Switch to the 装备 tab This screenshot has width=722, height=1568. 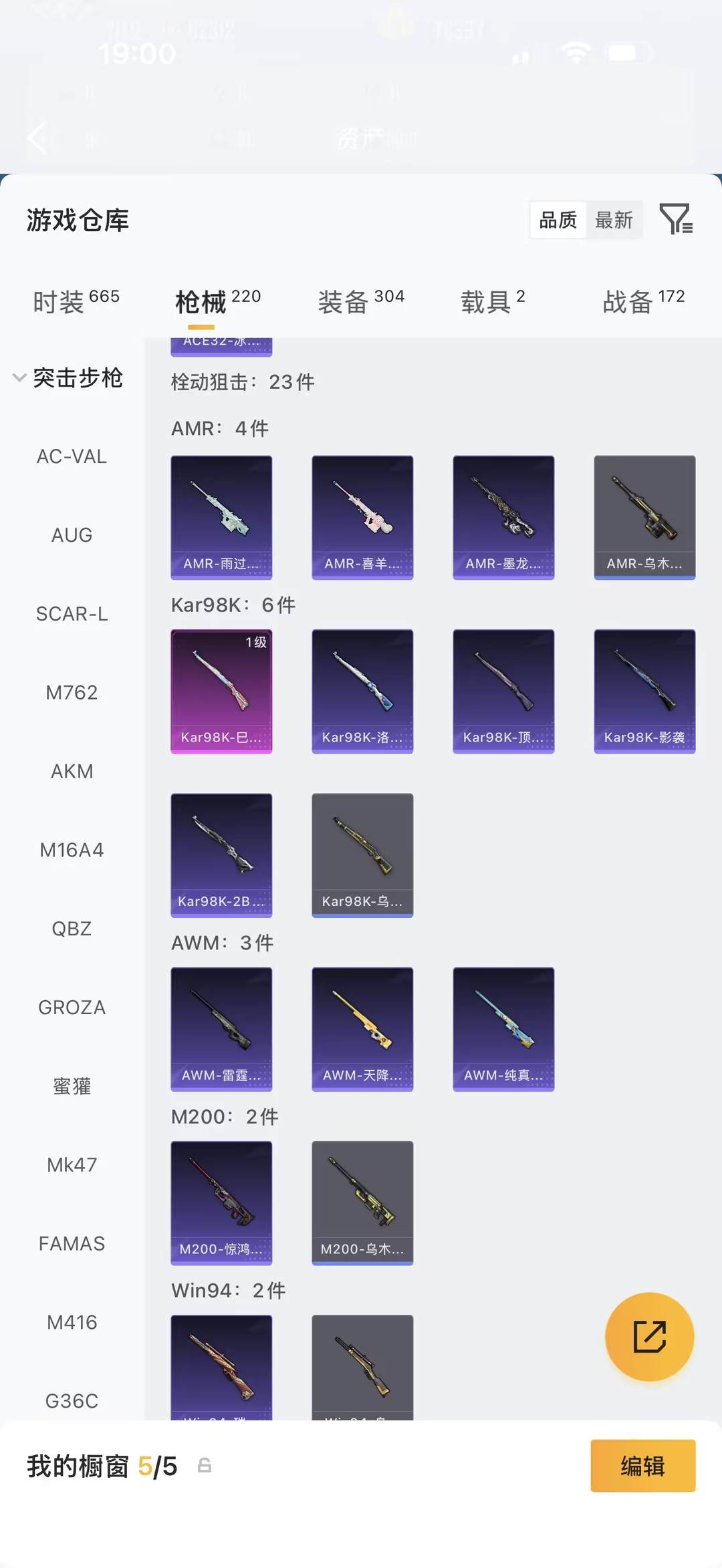pos(361,301)
